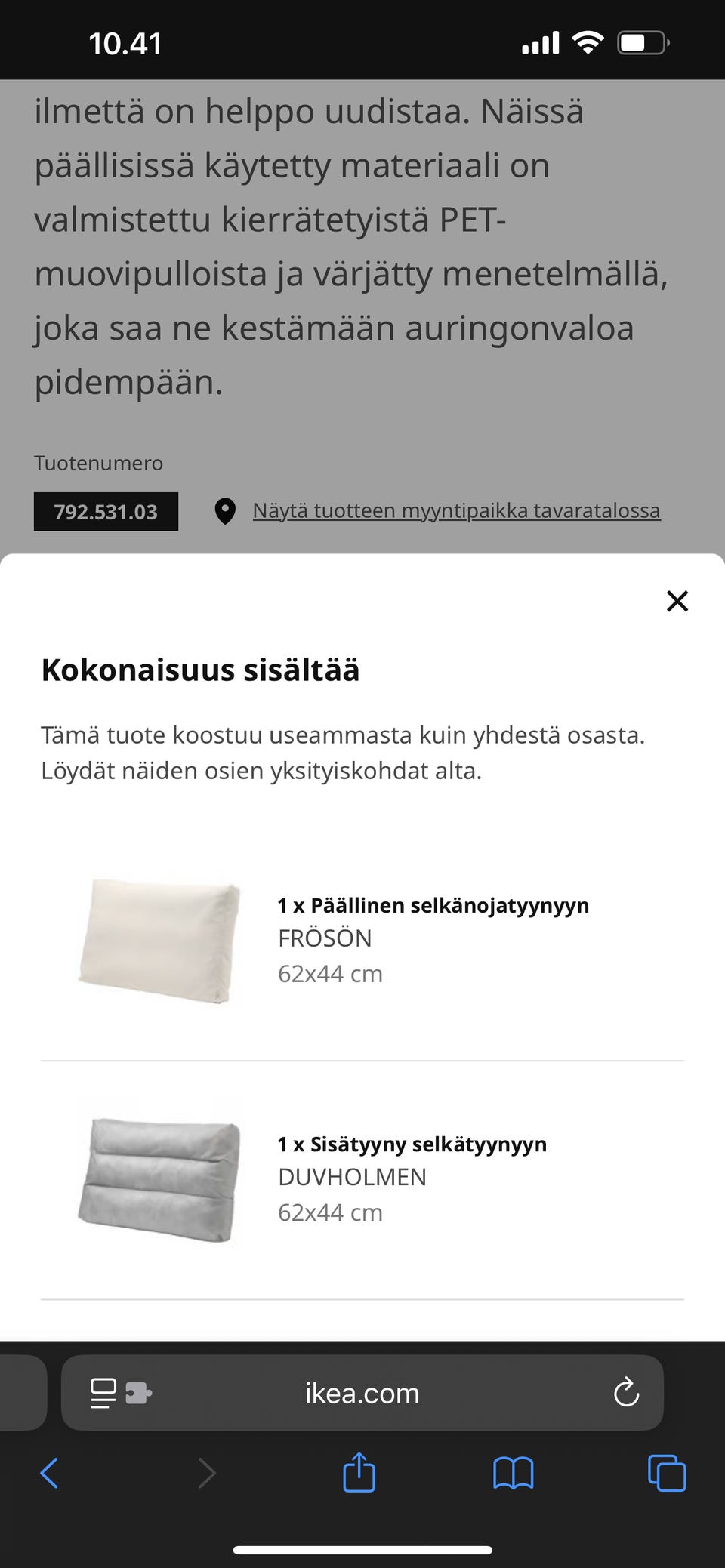Tap the FRÖSÖN pillow thumbnail
The width and height of the screenshot is (725, 1568).
(x=155, y=938)
